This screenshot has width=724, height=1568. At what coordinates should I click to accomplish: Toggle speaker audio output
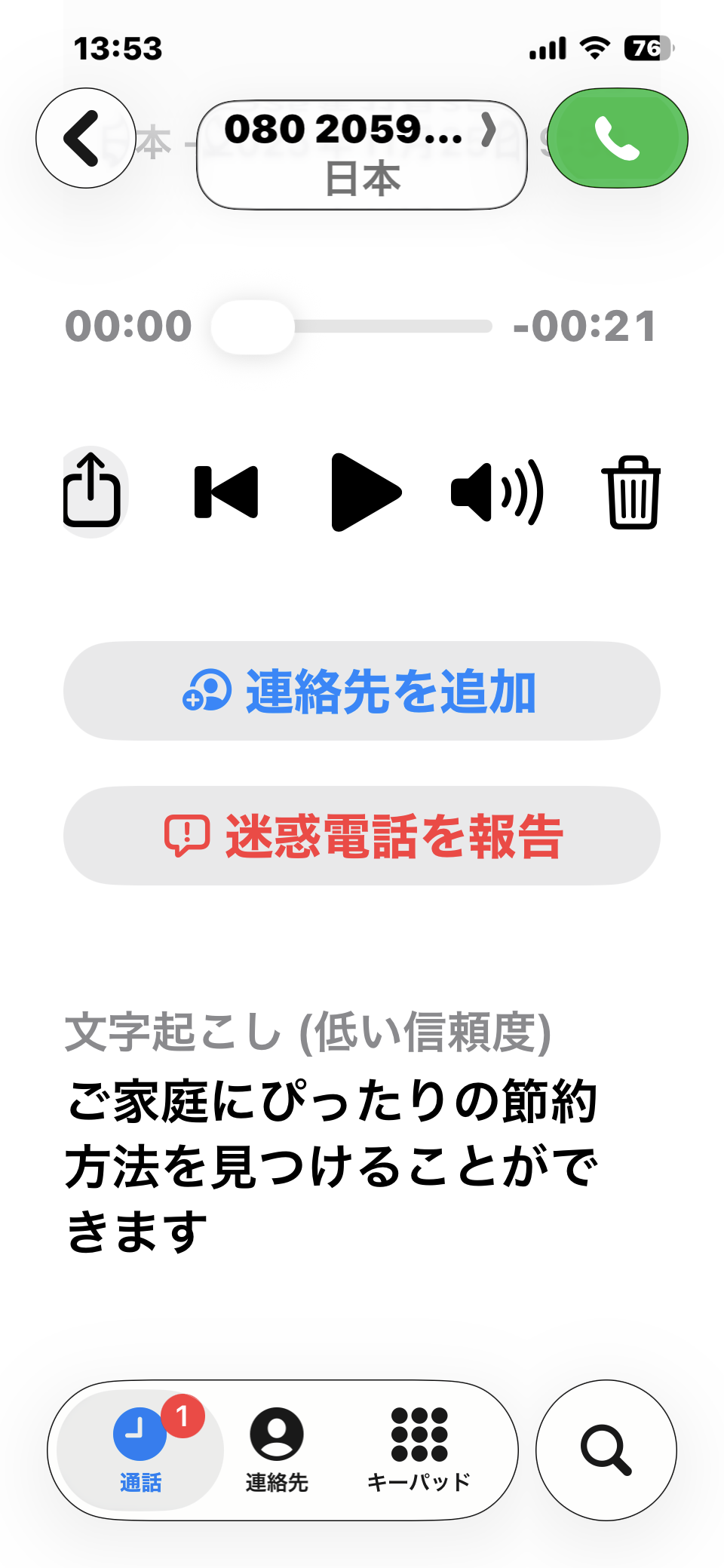click(x=497, y=492)
